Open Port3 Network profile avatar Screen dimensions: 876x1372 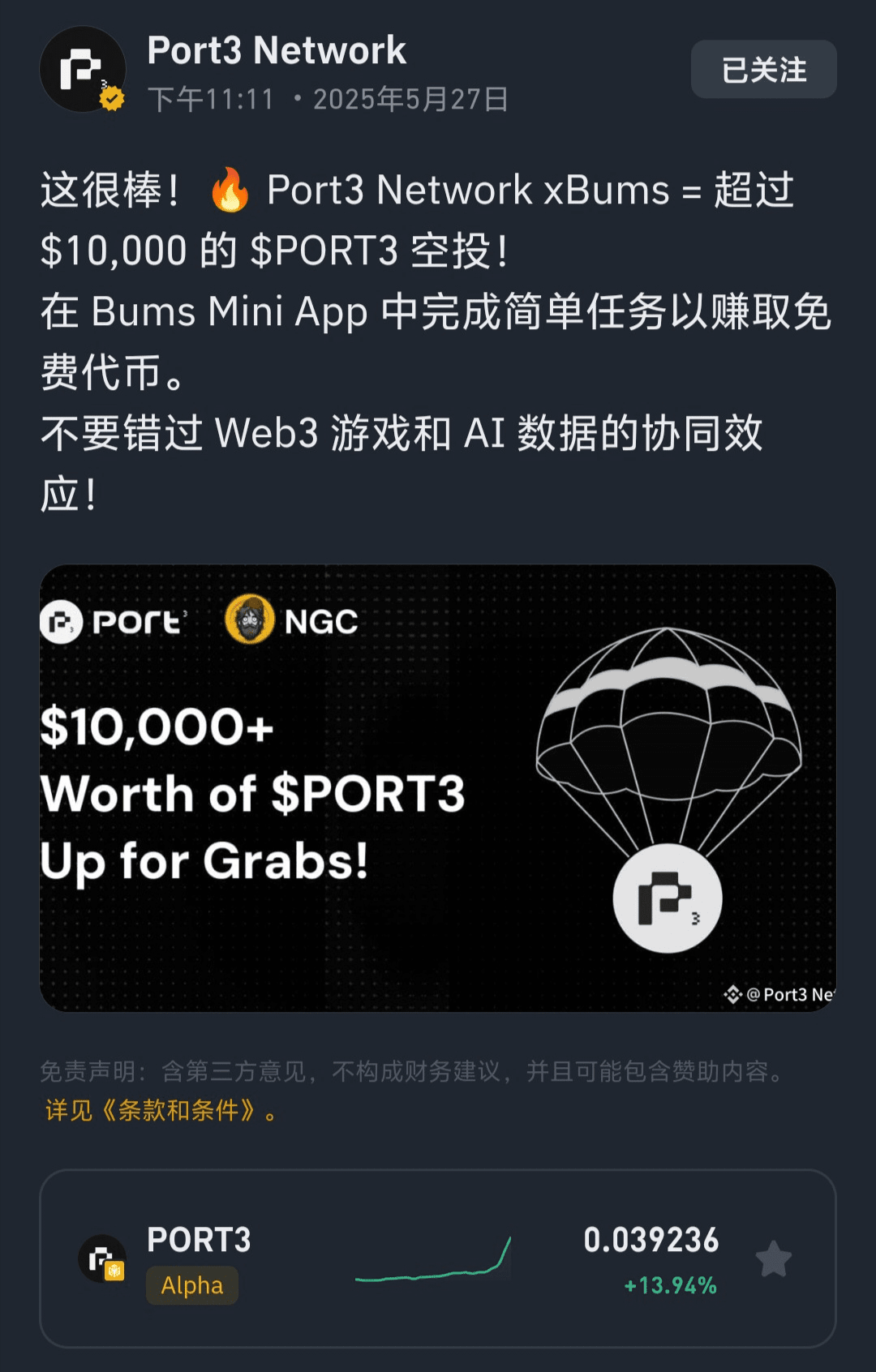pos(83,70)
